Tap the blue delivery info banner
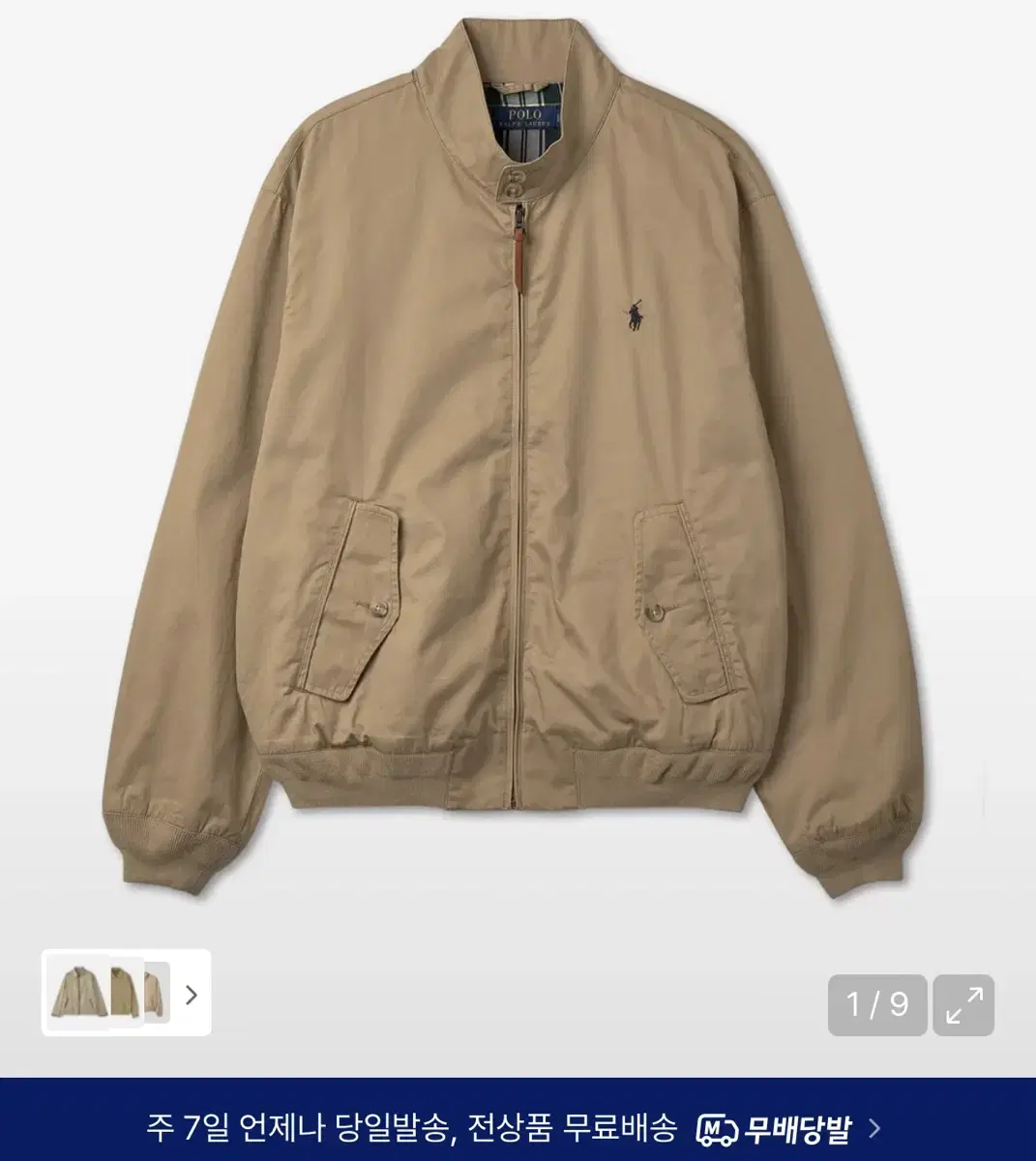This screenshot has width=1036, height=1161. [x=518, y=1127]
